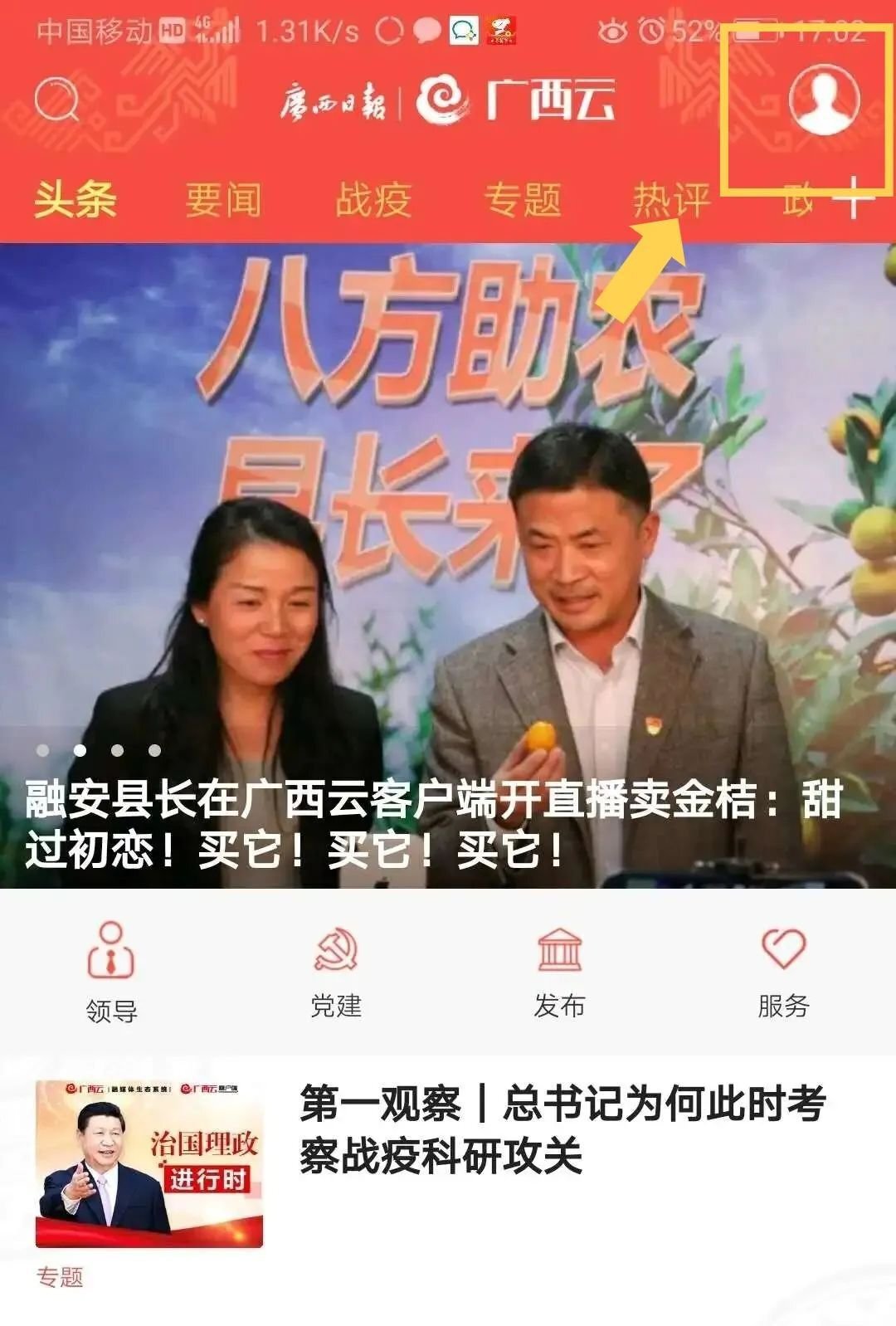
Task: Switch to the 头条 tab
Action: point(75,200)
